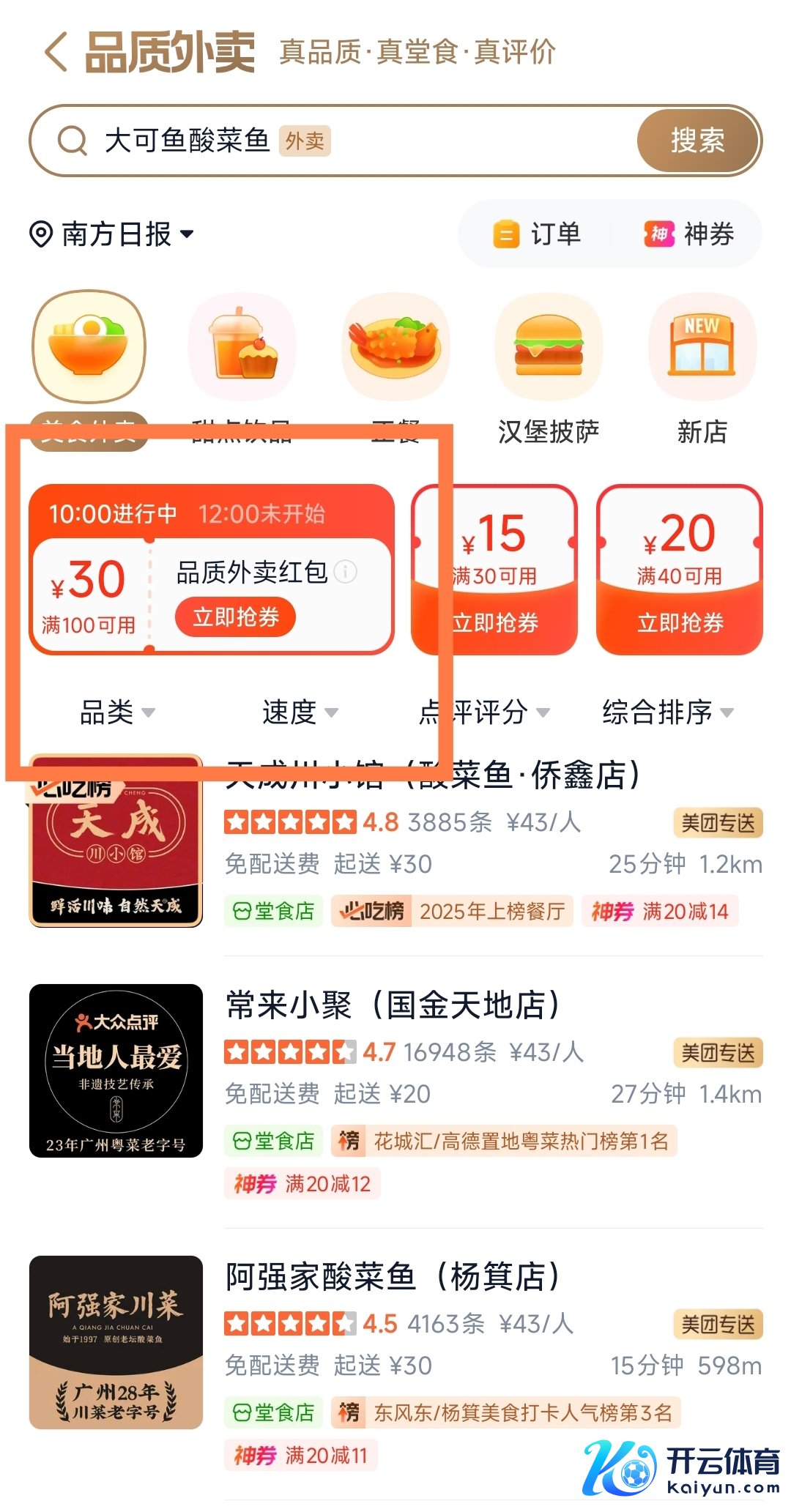Switch to 12:00未开始 coupon session
Viewport: 791px width, 1512px height.
point(261,514)
